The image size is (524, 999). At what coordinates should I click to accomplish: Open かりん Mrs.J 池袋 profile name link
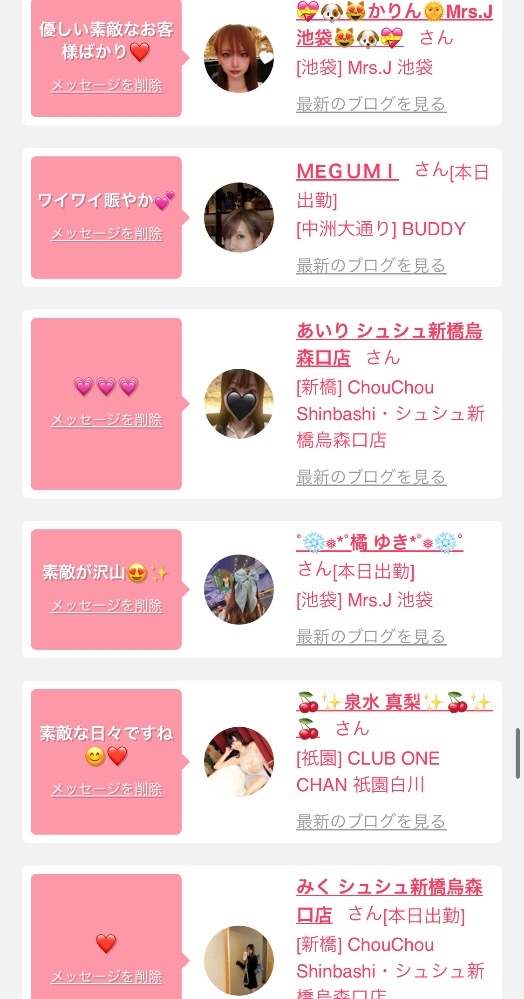tap(394, 24)
